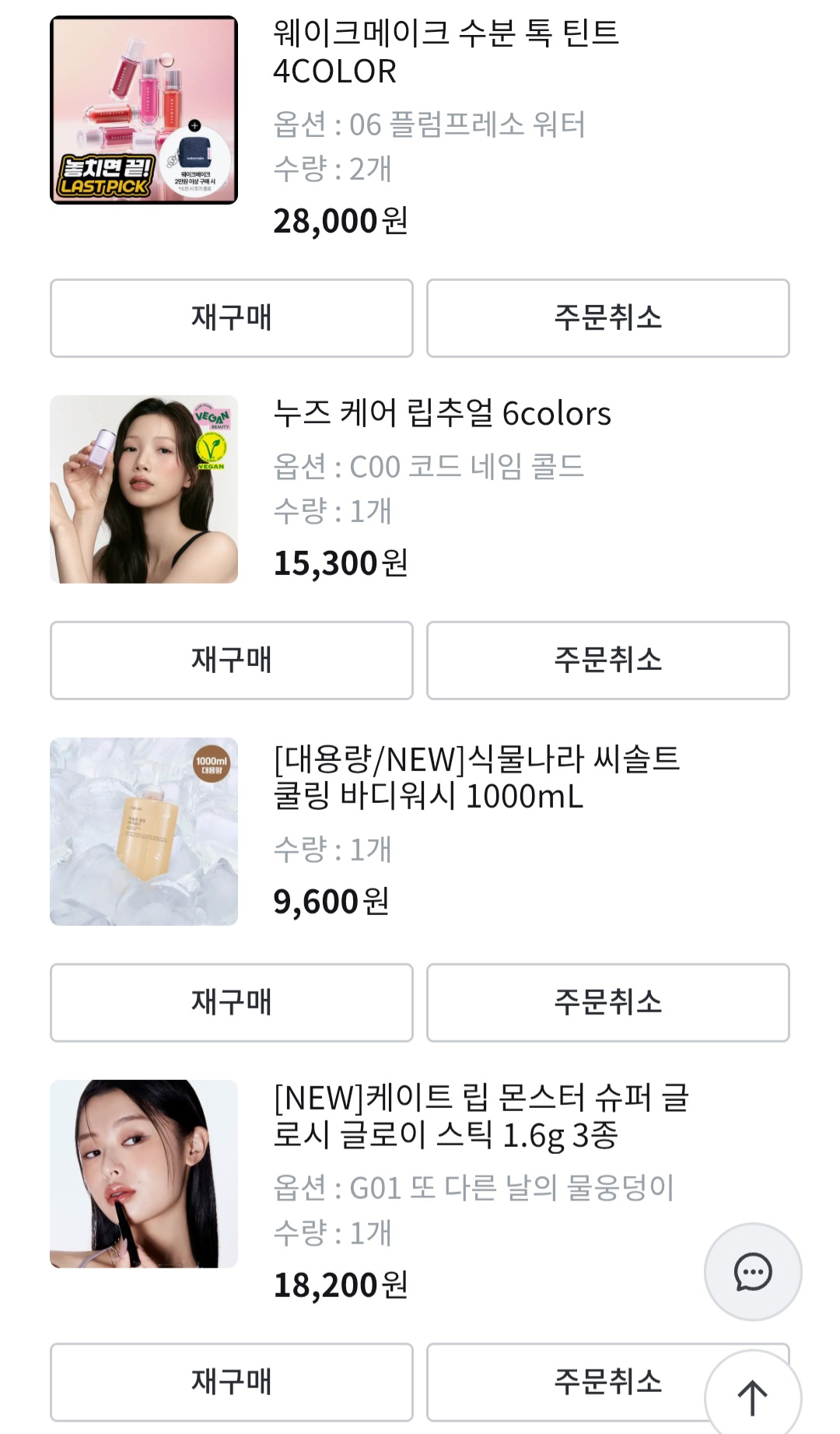Jump to top with the arrow button
This screenshot has height=1434, width=840.
(x=752, y=1397)
